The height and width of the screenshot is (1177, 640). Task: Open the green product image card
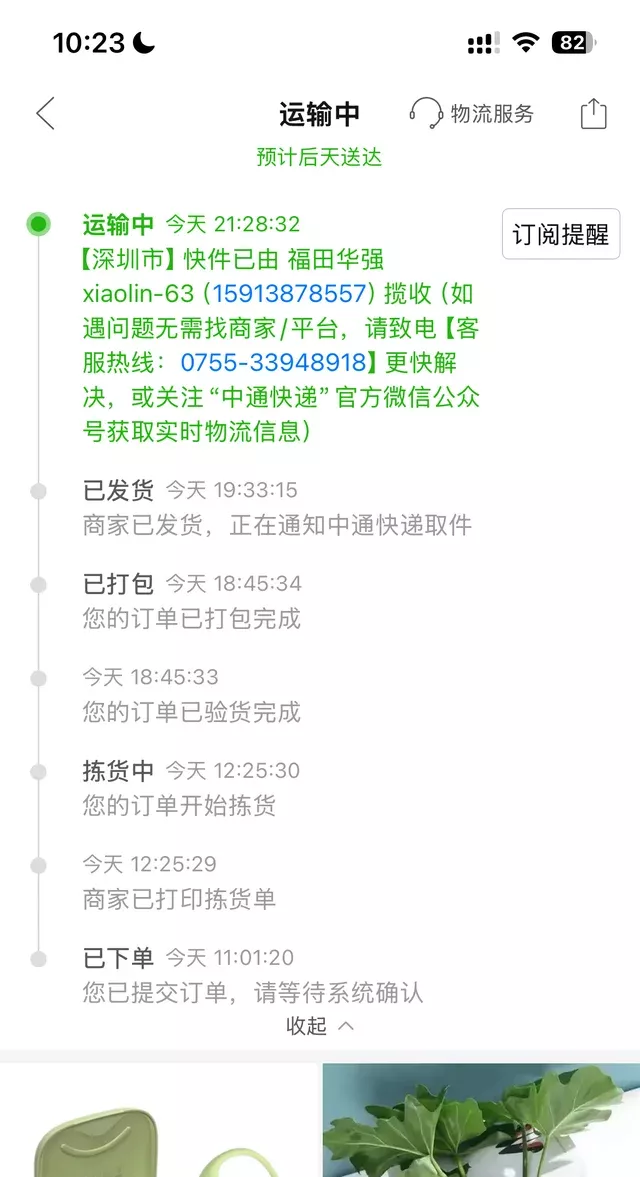[x=158, y=1120]
